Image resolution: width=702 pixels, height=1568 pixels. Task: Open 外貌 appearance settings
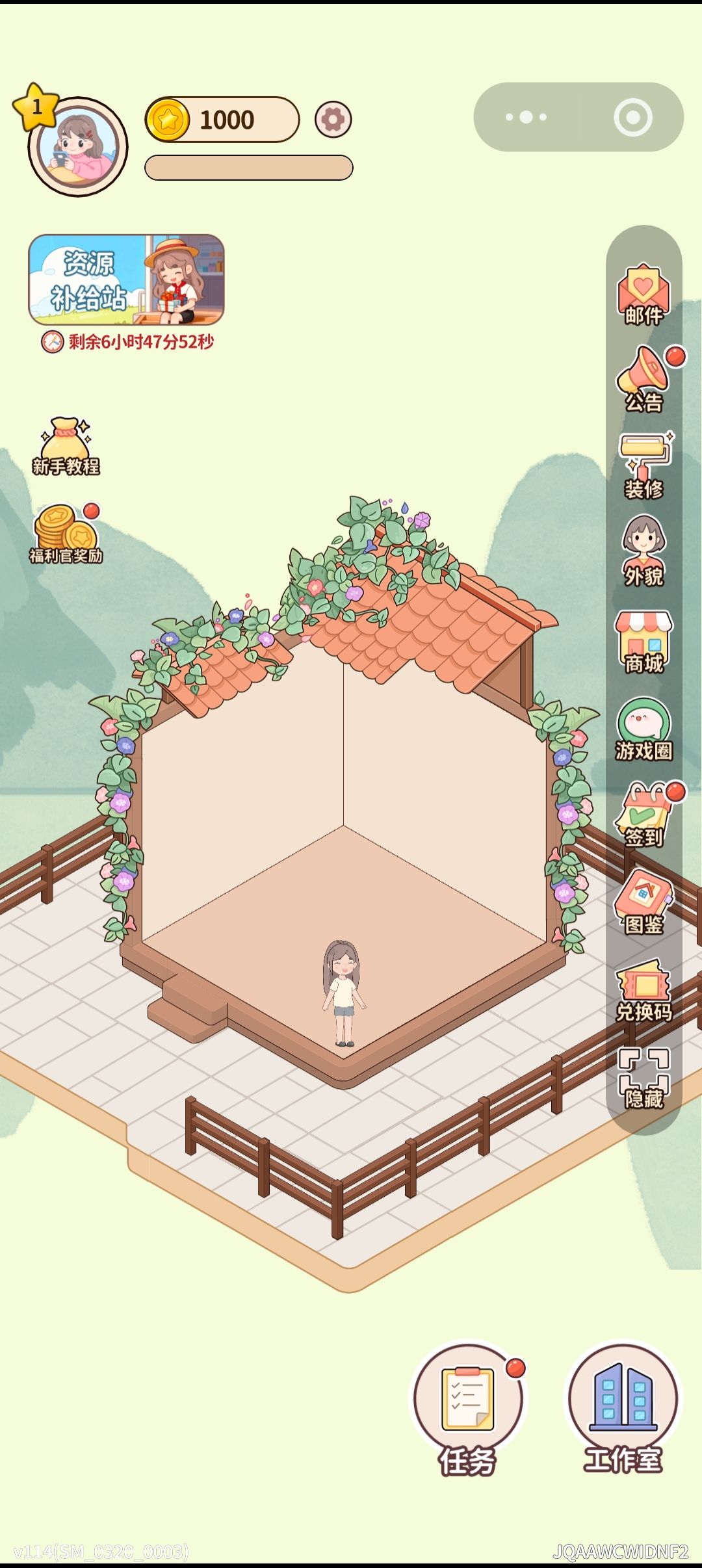643,551
